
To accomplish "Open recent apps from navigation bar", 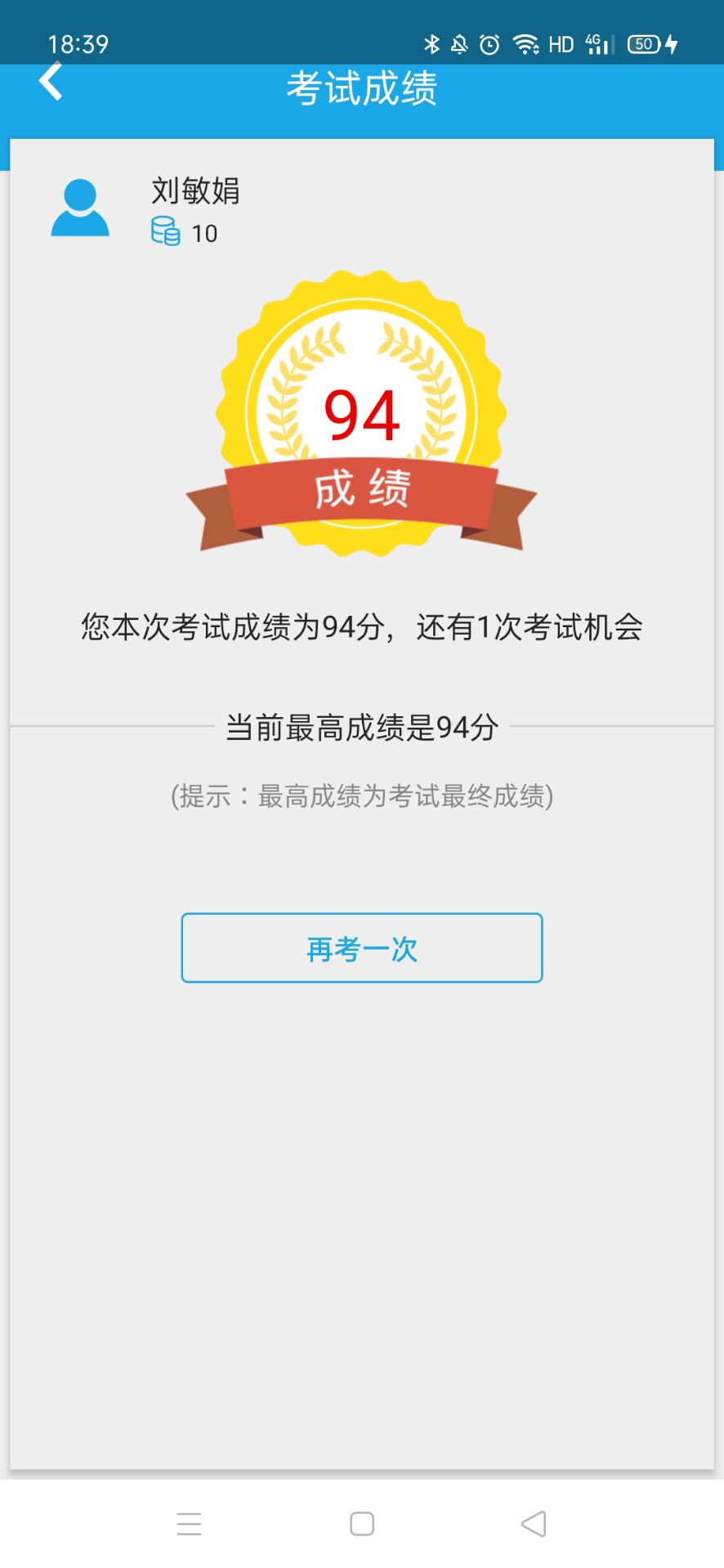I will point(189,1524).
